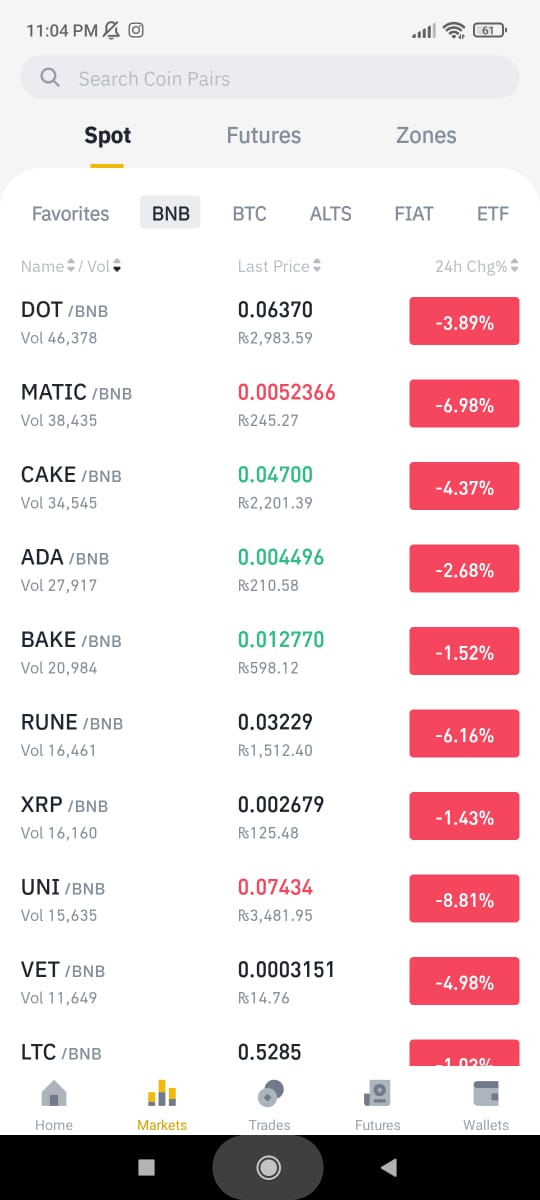Open the Search Coin Pairs field
The image size is (540, 1200).
pyautogui.click(x=270, y=78)
